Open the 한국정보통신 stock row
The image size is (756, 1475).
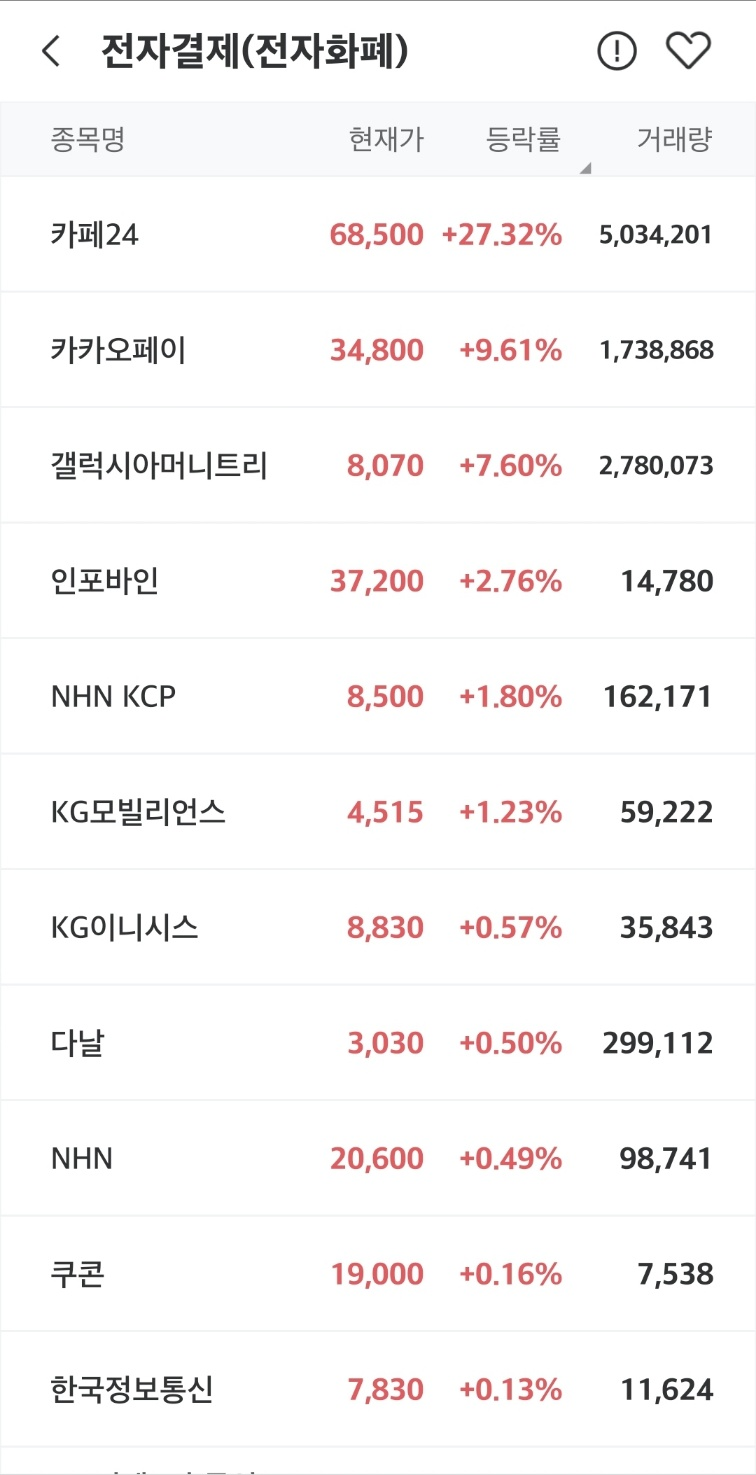[x=378, y=1389]
